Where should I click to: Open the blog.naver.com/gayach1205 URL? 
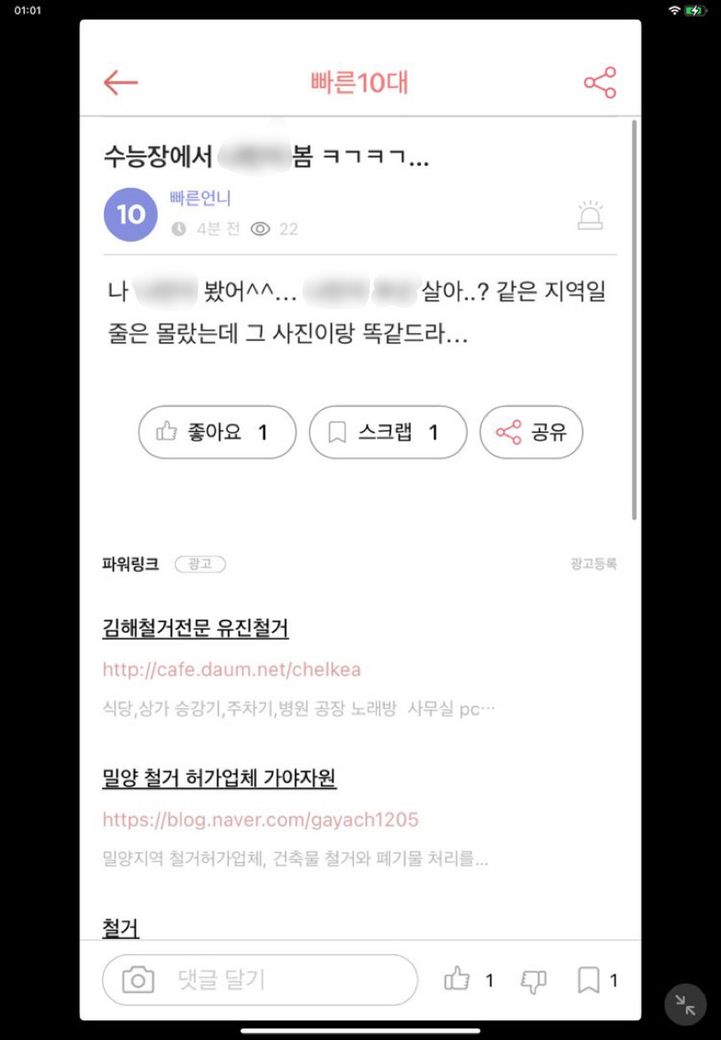pyautogui.click(x=260, y=820)
